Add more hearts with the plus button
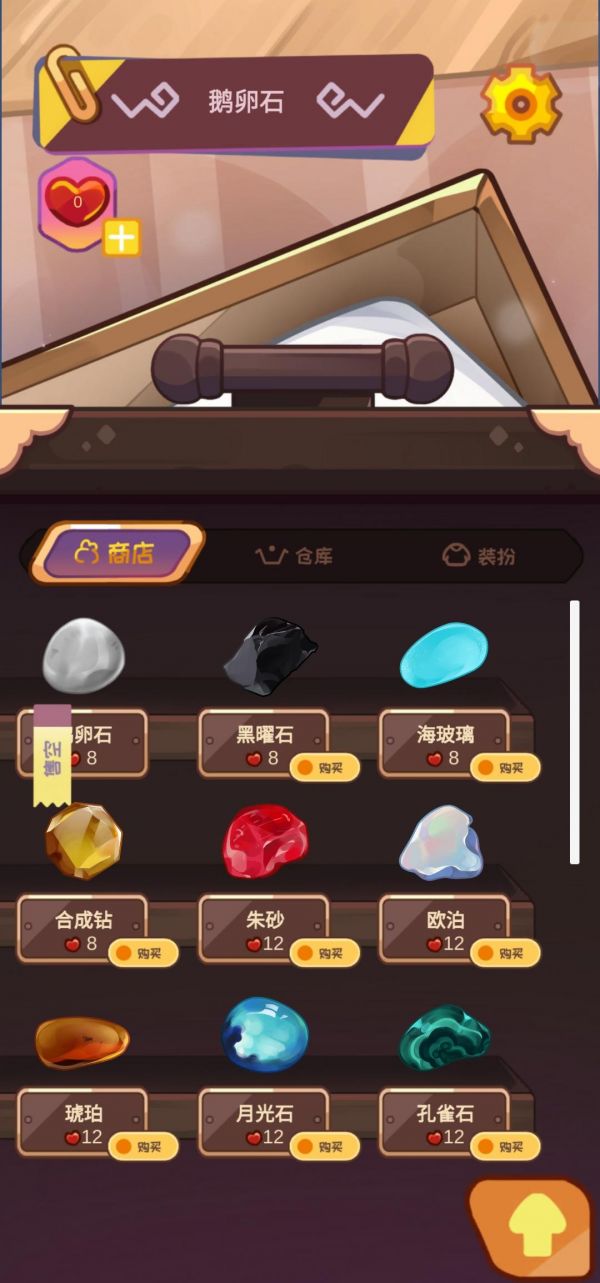The height and width of the screenshot is (1283, 600). click(121, 238)
